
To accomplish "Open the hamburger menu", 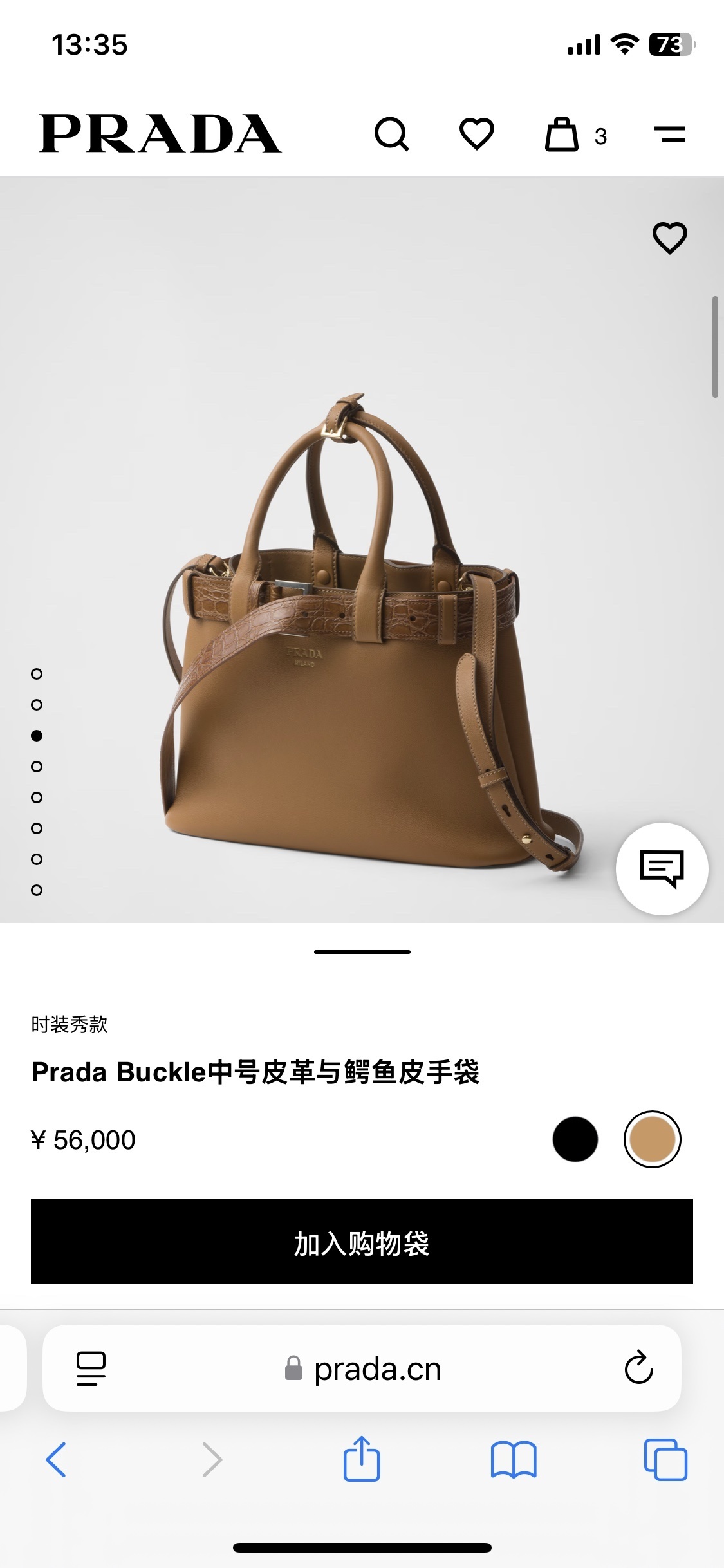I will coord(669,134).
